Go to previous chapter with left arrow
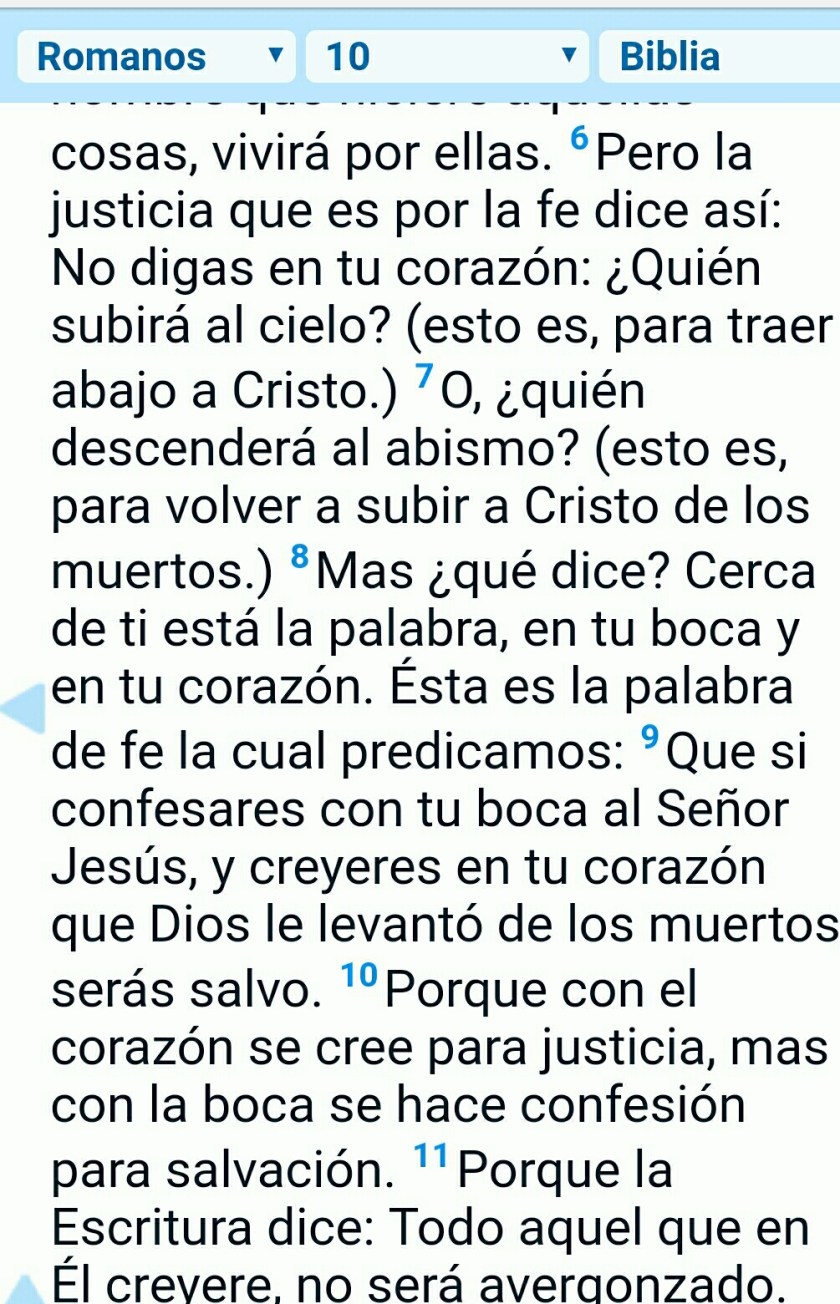 24,708
